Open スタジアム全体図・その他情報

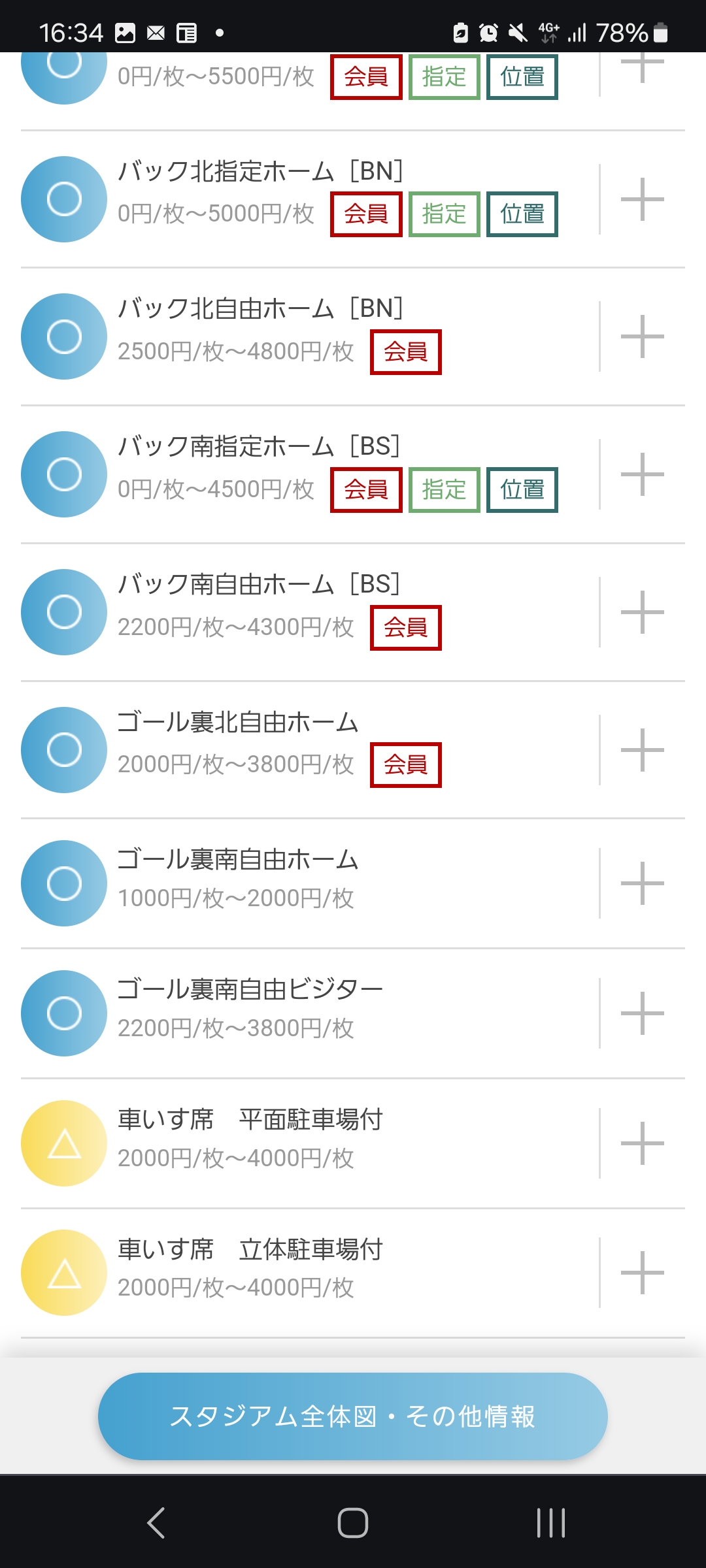pos(353,1416)
